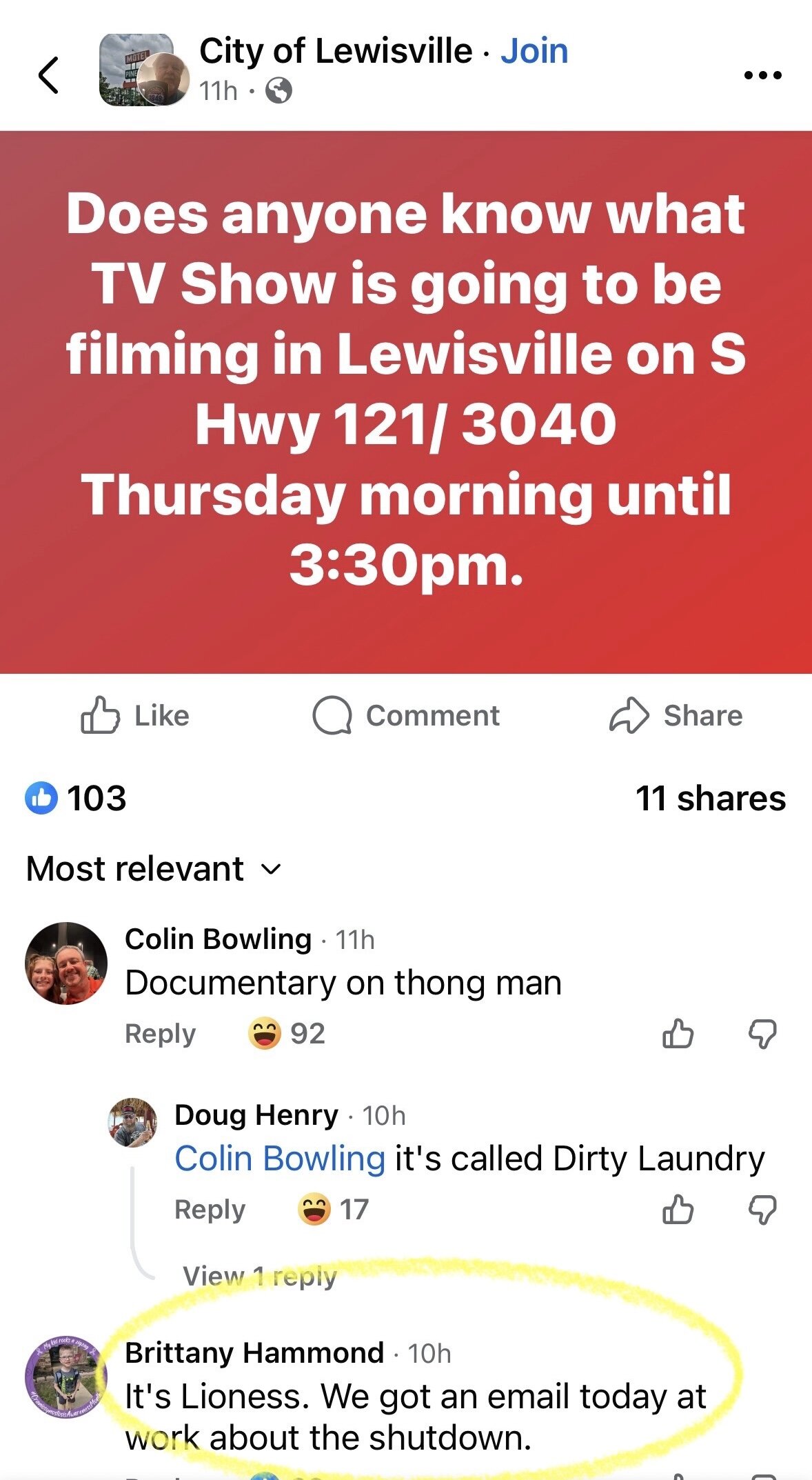
Task: Share the post
Action: click(x=676, y=715)
